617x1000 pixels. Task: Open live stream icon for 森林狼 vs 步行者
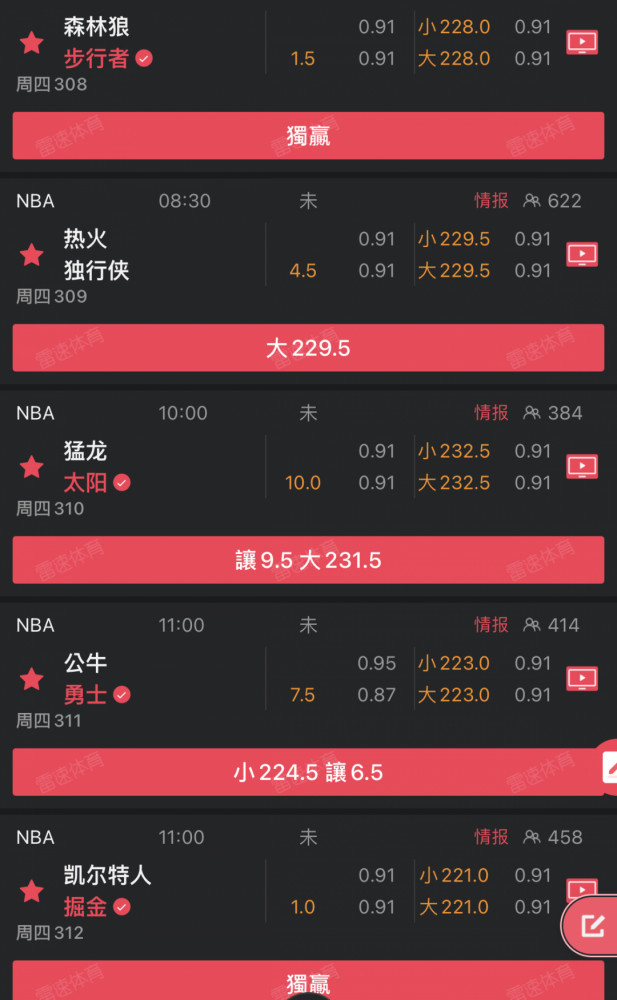pyautogui.click(x=582, y=43)
